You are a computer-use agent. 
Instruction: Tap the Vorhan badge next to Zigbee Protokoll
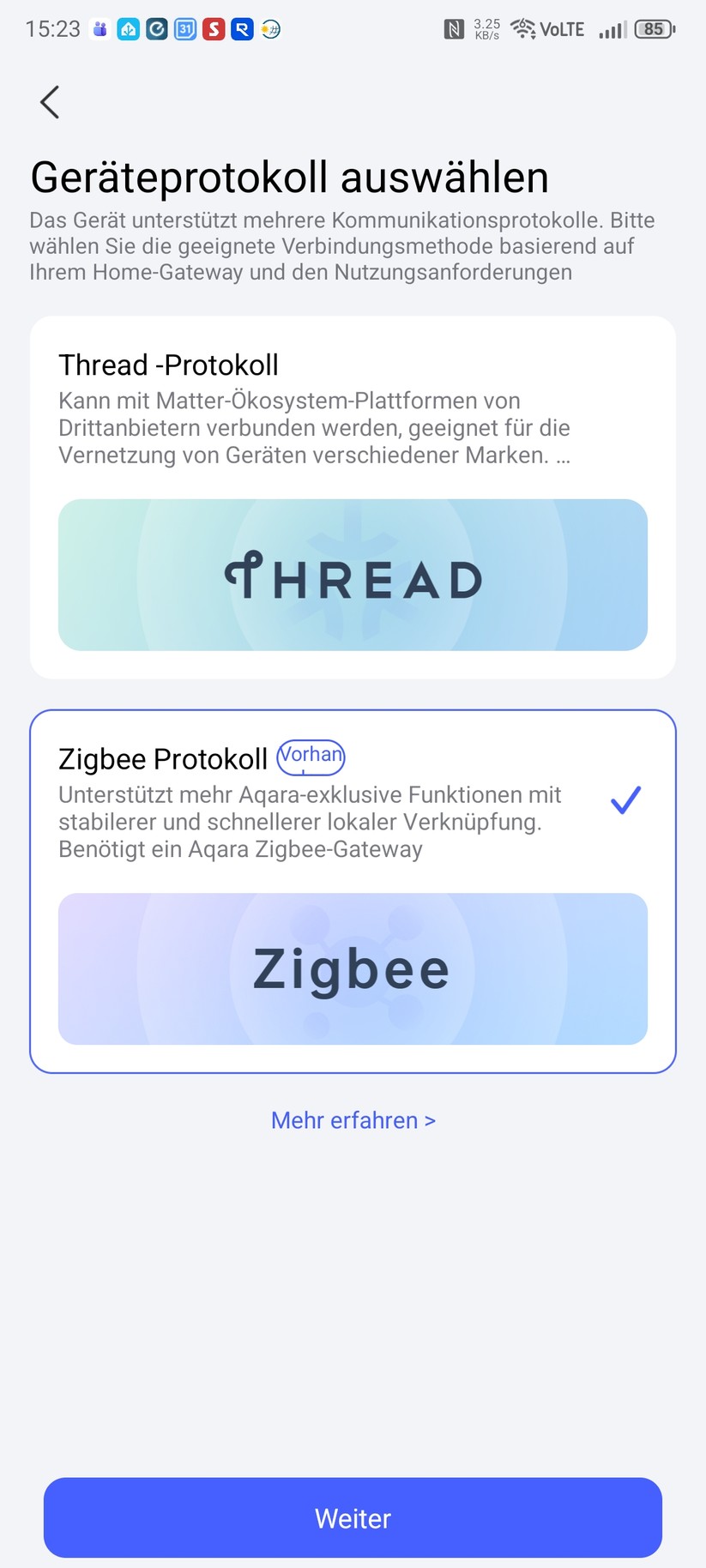coord(311,757)
